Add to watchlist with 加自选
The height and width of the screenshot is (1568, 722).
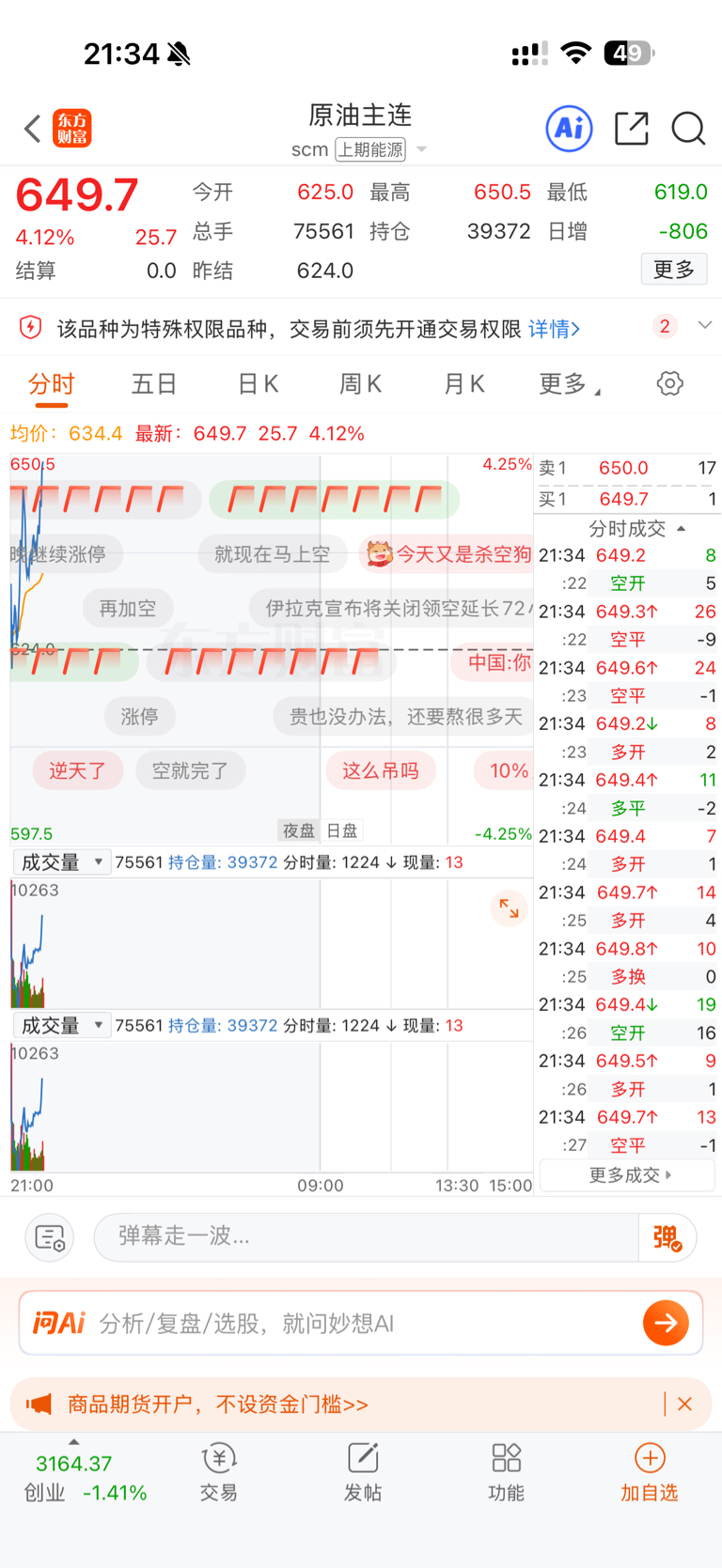tap(649, 1472)
